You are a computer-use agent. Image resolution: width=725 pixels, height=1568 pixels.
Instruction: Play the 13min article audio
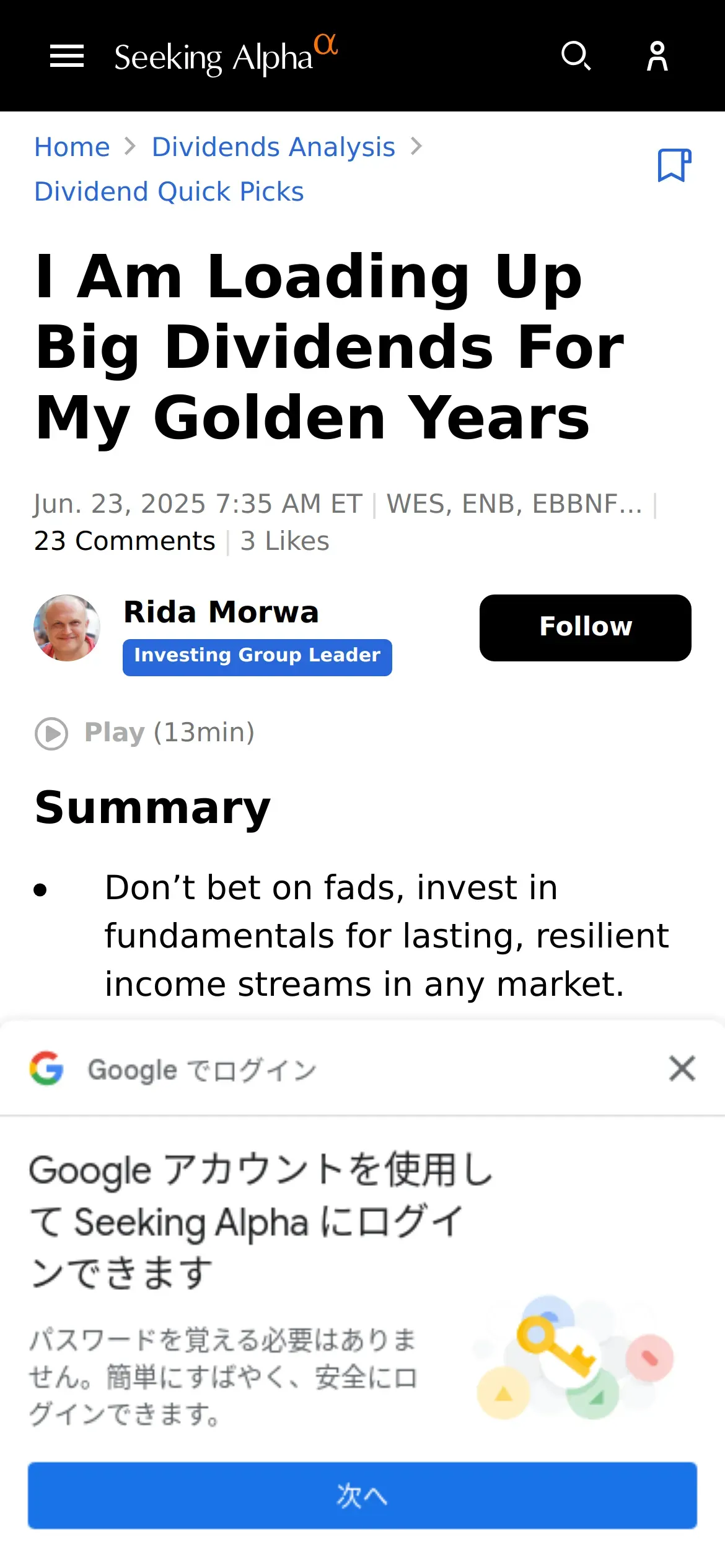[145, 733]
